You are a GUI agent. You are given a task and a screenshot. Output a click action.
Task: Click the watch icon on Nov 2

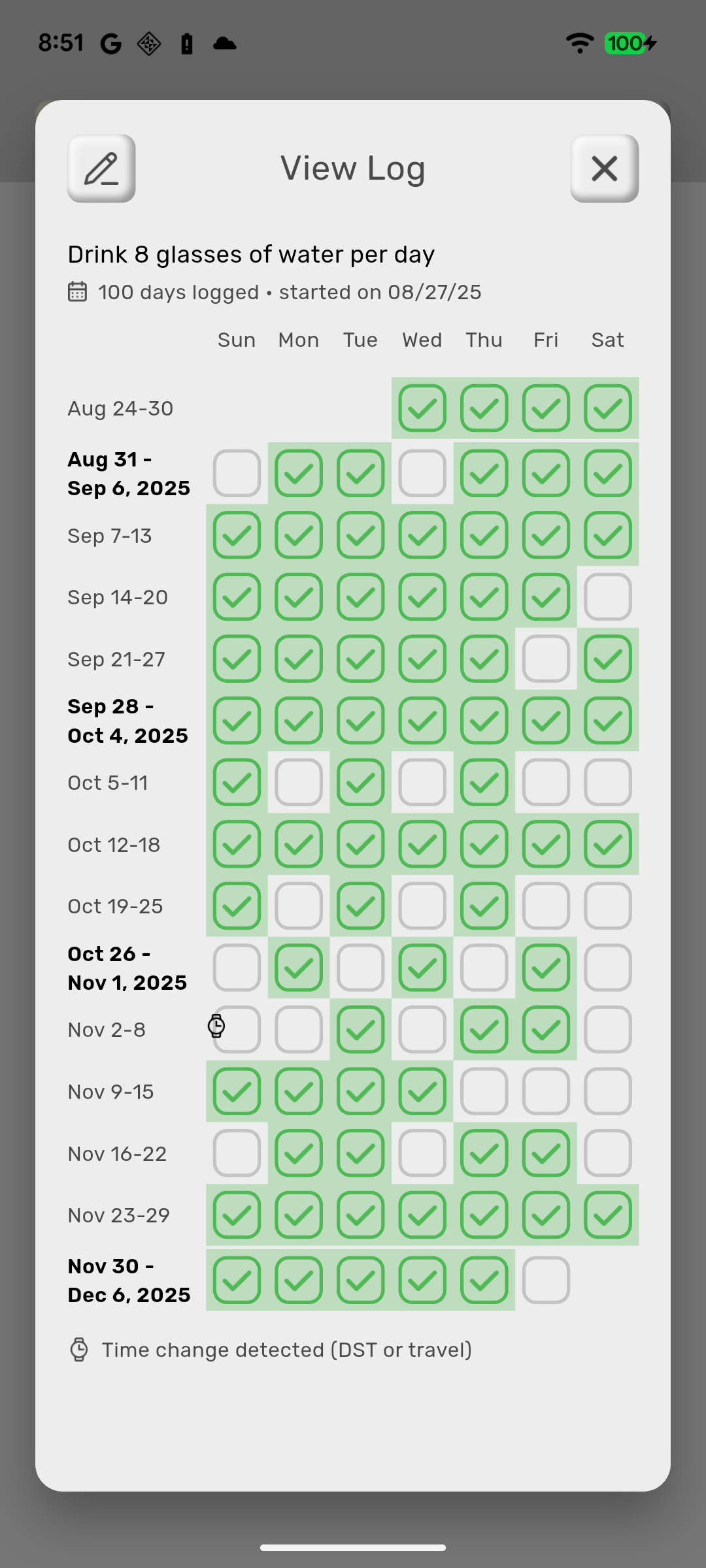tap(216, 1026)
